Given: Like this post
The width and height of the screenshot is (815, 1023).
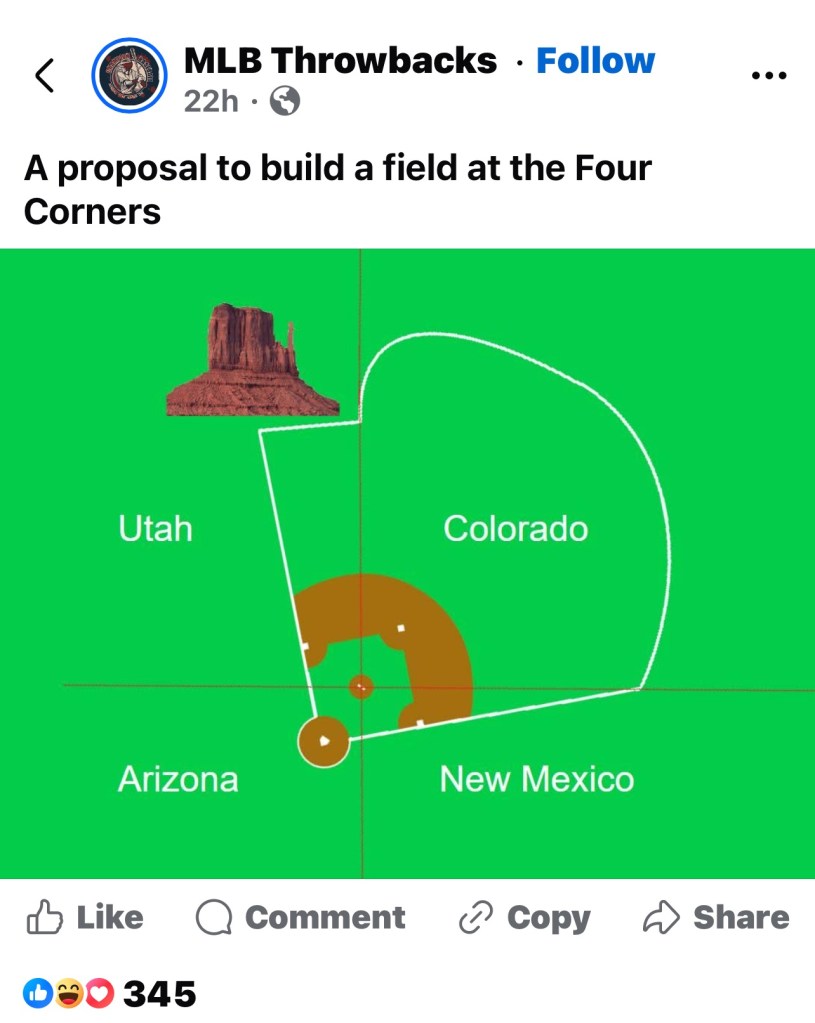Looking at the screenshot, I should 85,917.
